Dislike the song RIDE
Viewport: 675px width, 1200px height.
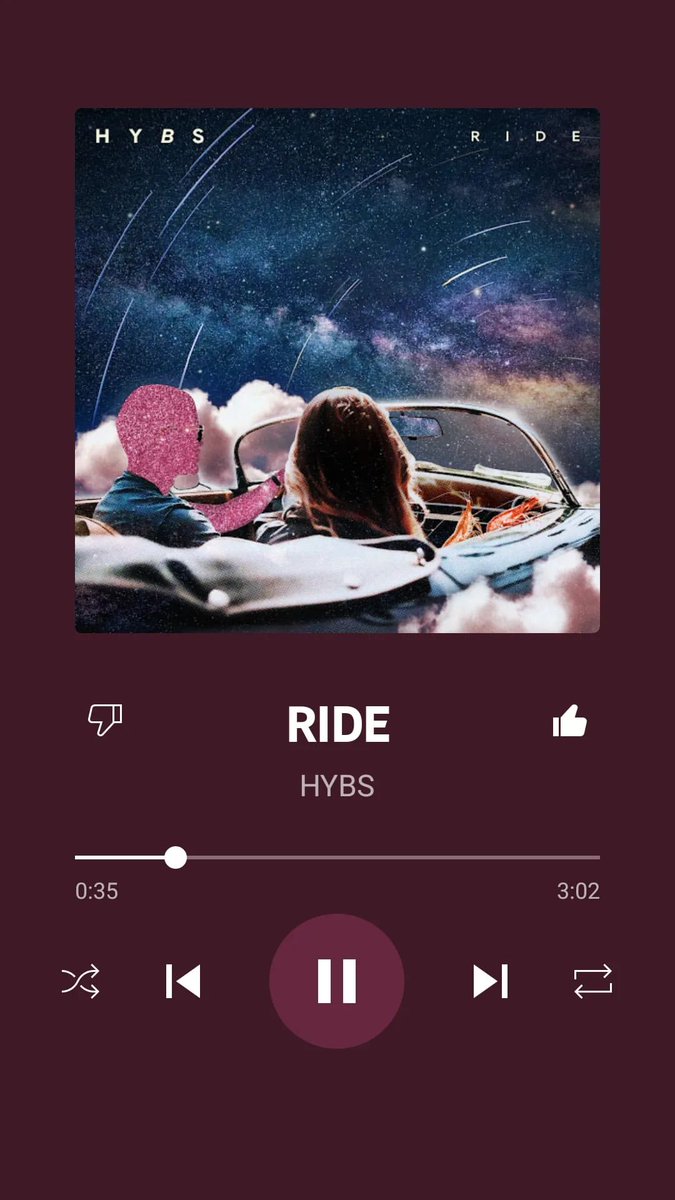point(105,719)
